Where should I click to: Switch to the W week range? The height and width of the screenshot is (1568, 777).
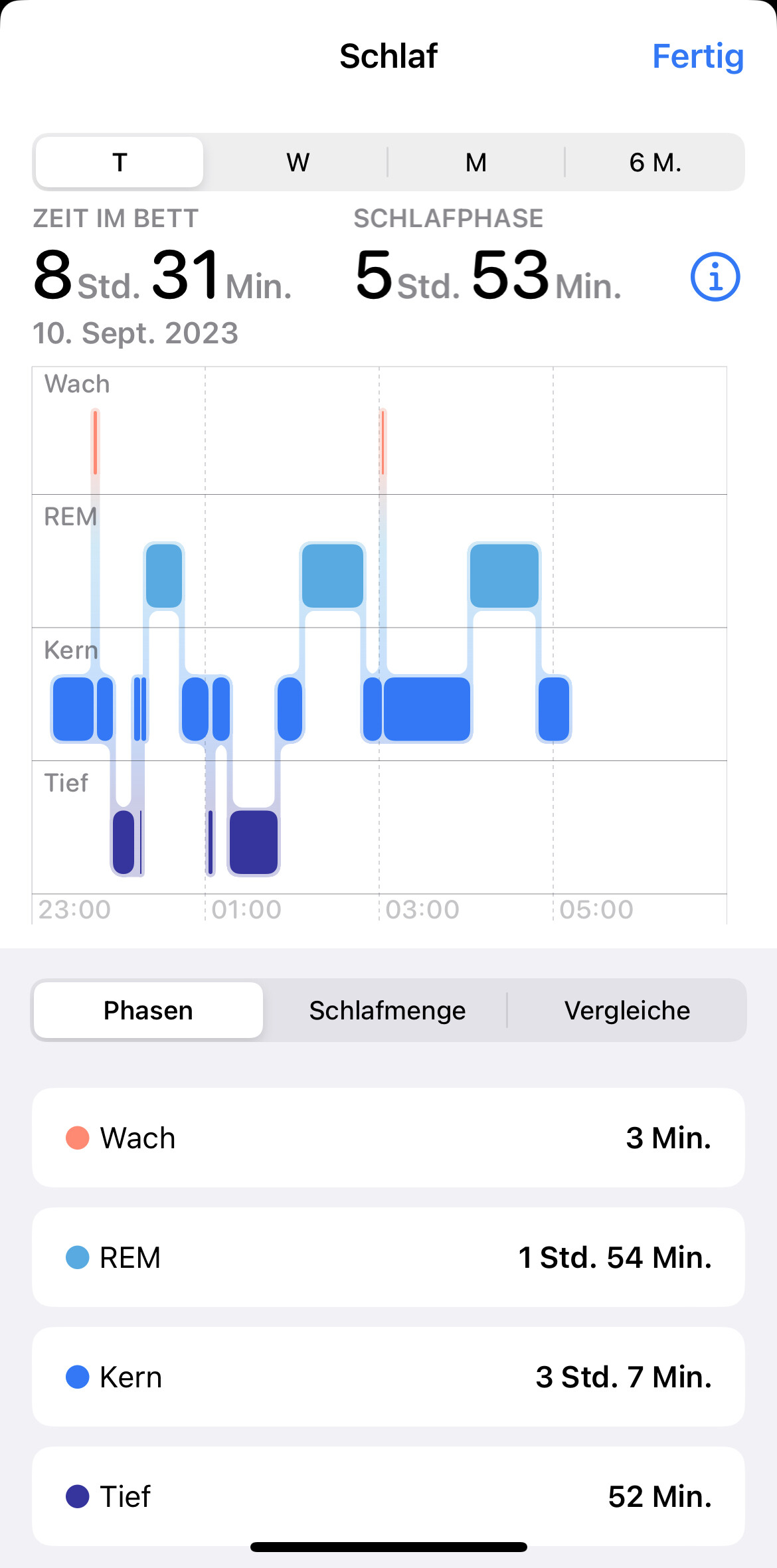(x=298, y=162)
